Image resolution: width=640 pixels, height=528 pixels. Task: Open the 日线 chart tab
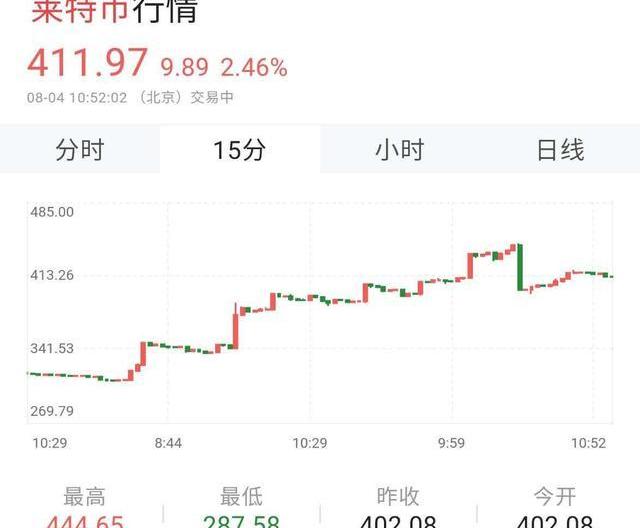point(560,150)
